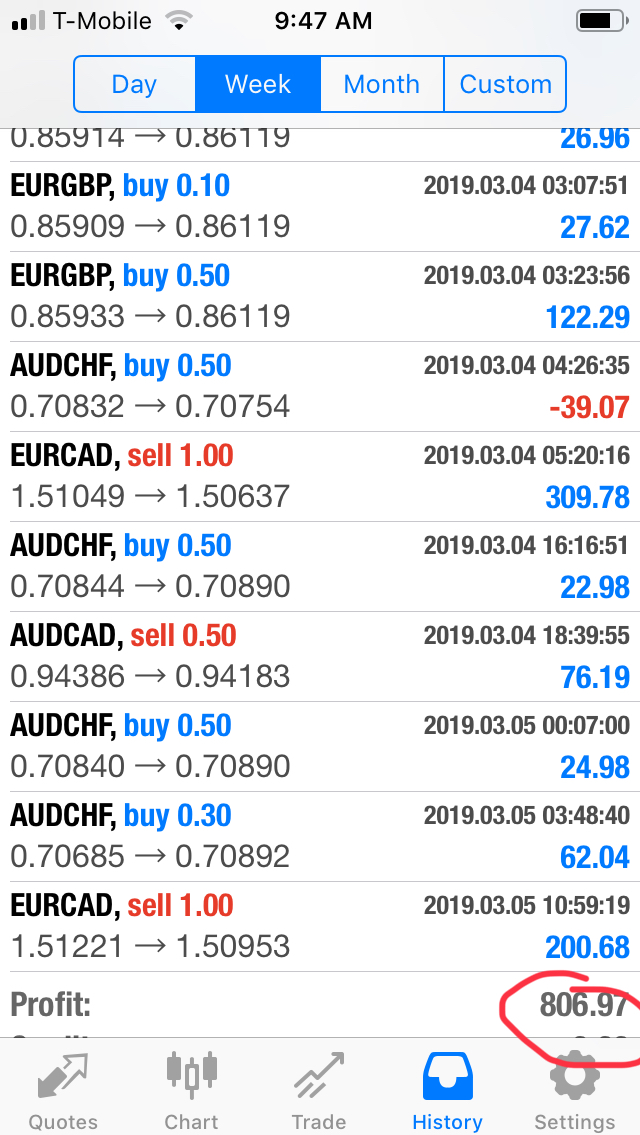The image size is (640, 1135).
Task: Tap the AUDCHF trade from 16:16:51
Action: [320, 567]
